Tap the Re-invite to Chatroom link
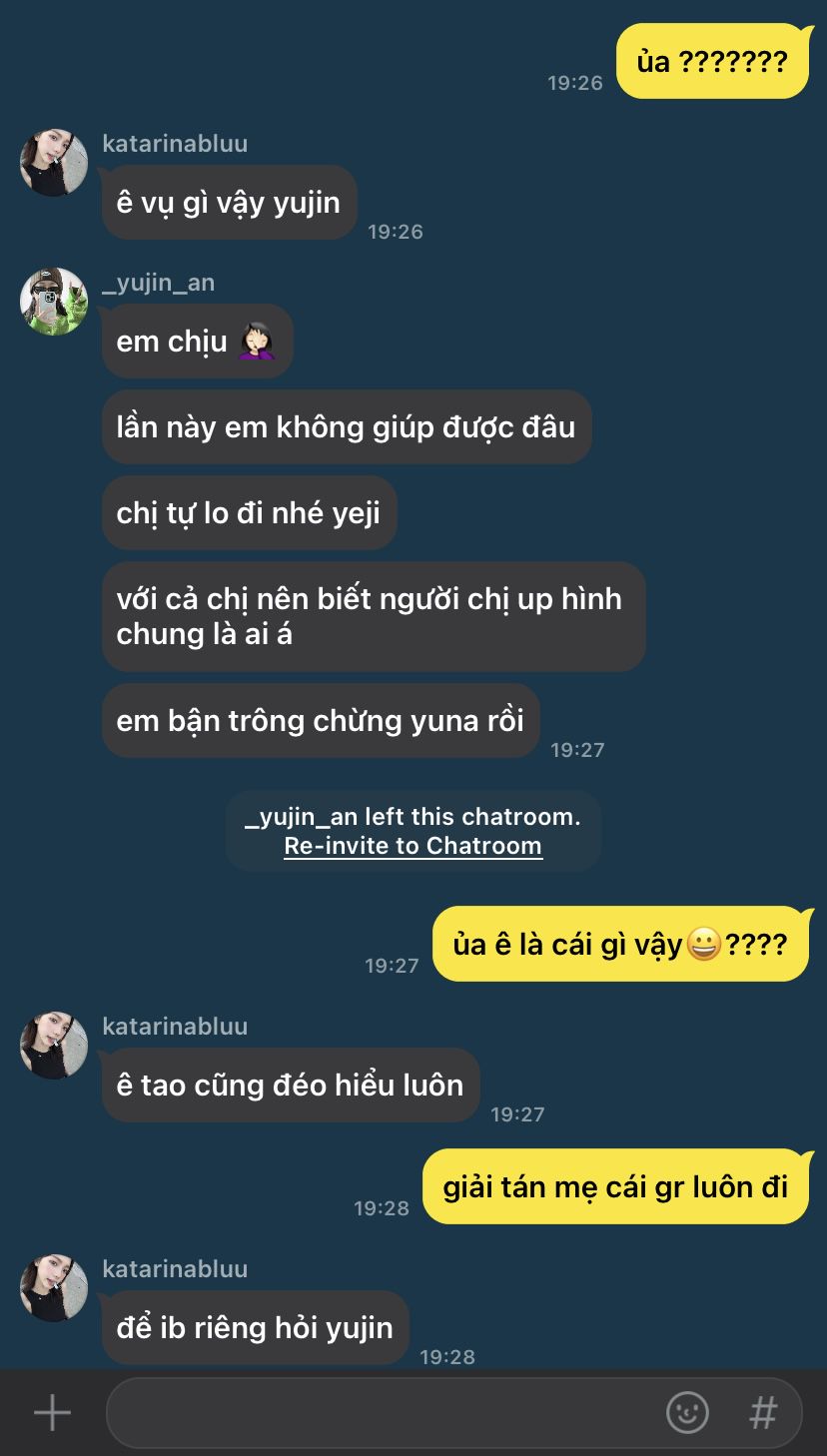827x1456 pixels. pos(413,846)
